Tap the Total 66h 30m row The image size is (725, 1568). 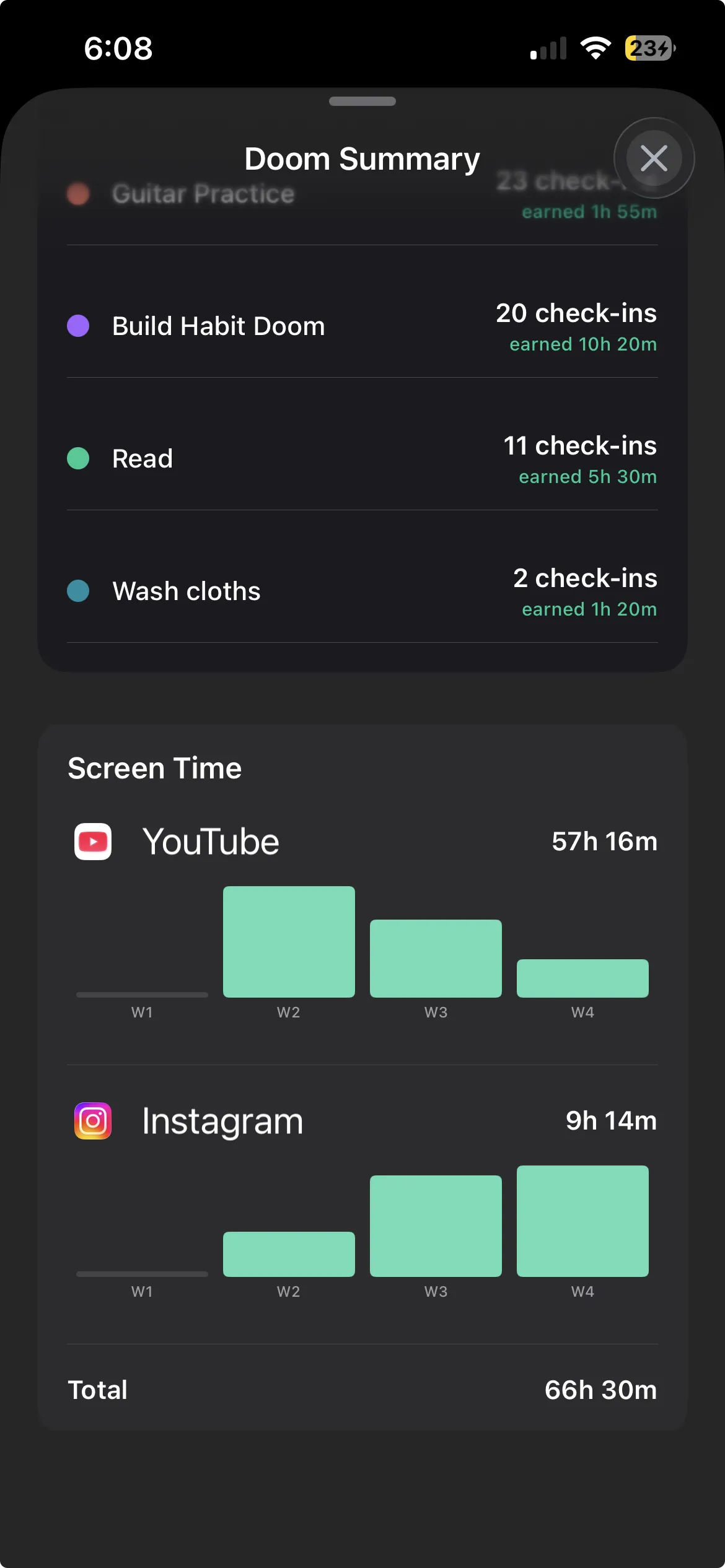click(362, 1390)
